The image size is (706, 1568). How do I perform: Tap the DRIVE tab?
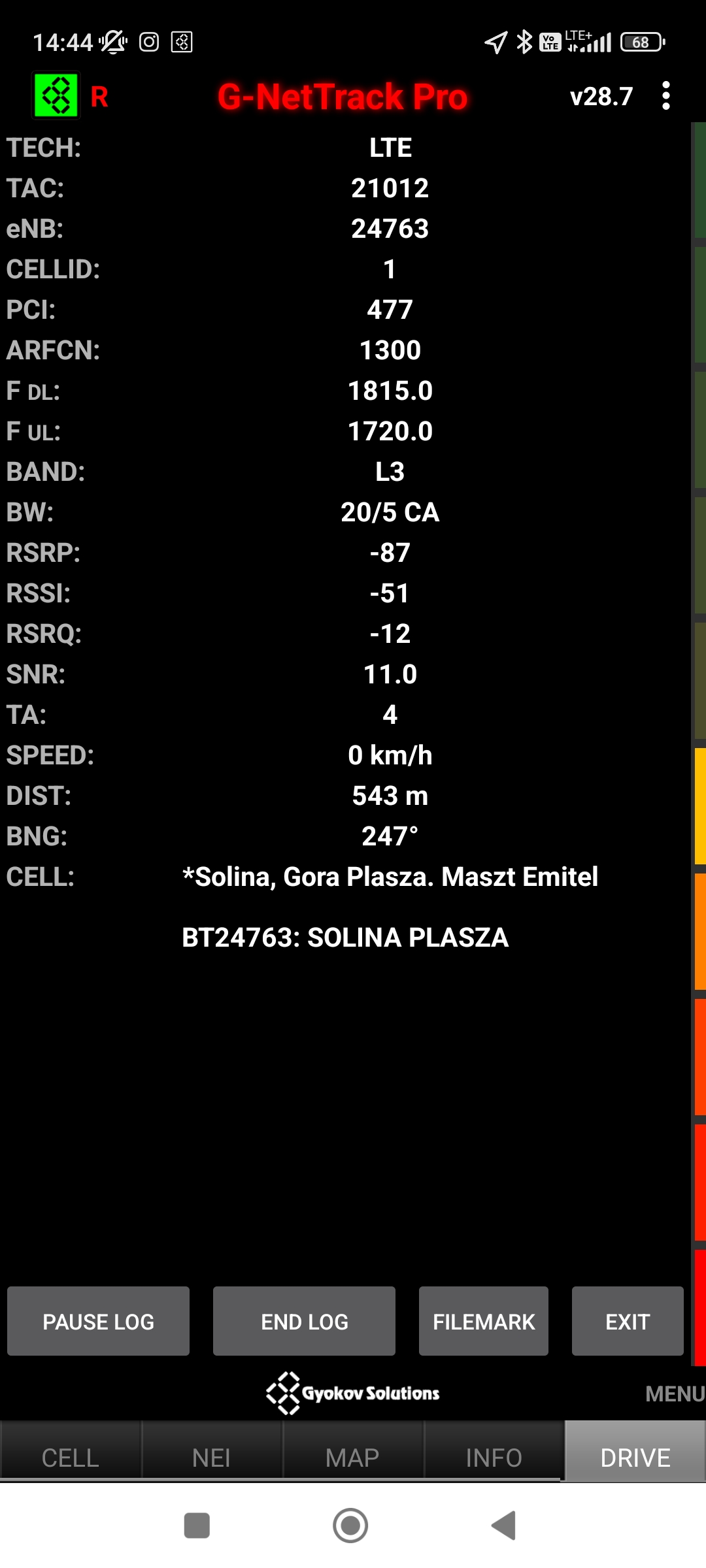click(x=635, y=1457)
